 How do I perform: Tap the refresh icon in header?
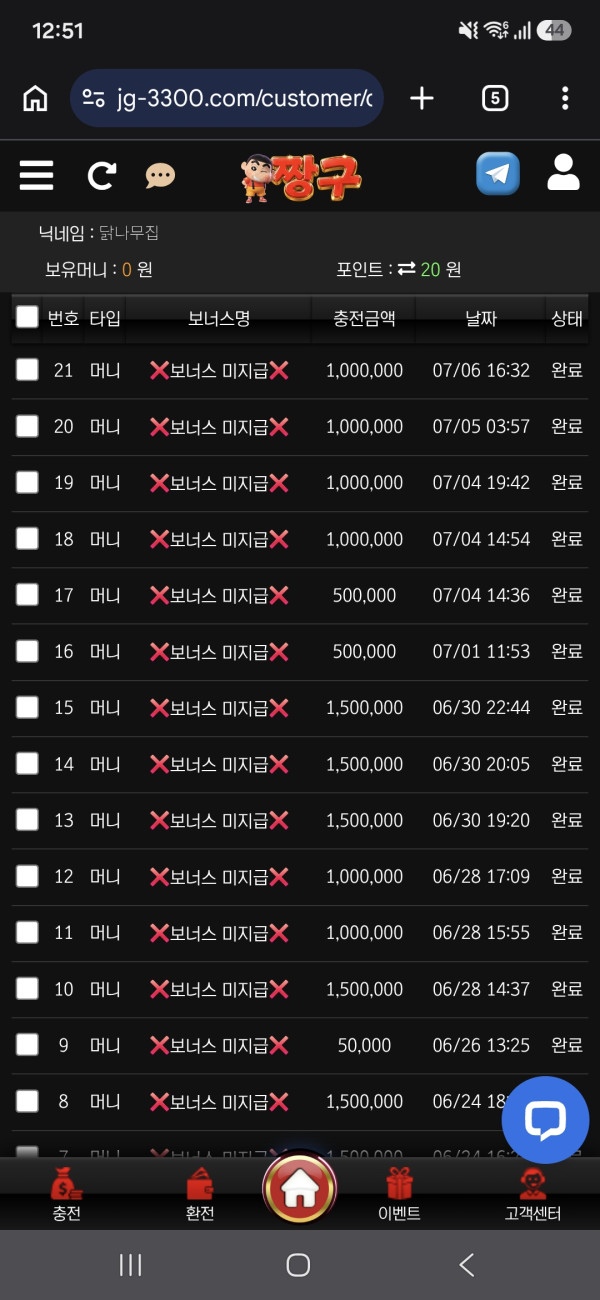101,176
